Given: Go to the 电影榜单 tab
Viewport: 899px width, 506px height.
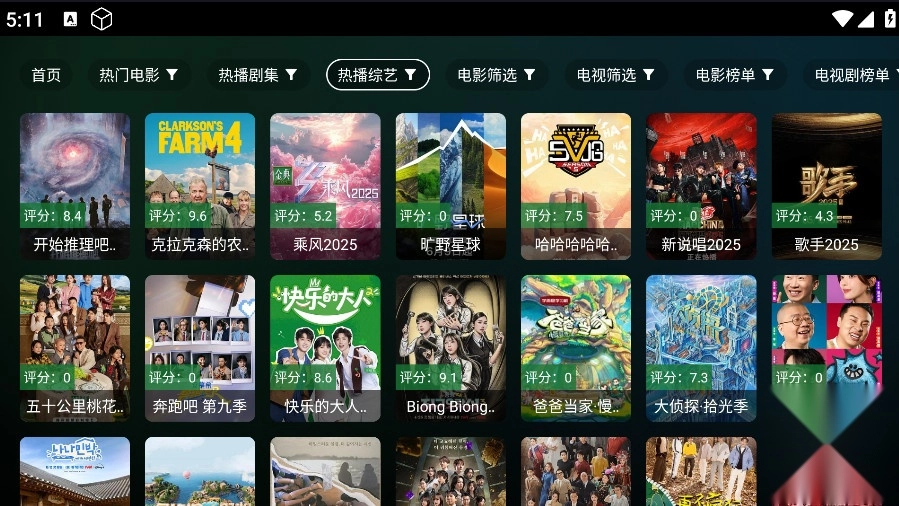Looking at the screenshot, I should click(735, 75).
